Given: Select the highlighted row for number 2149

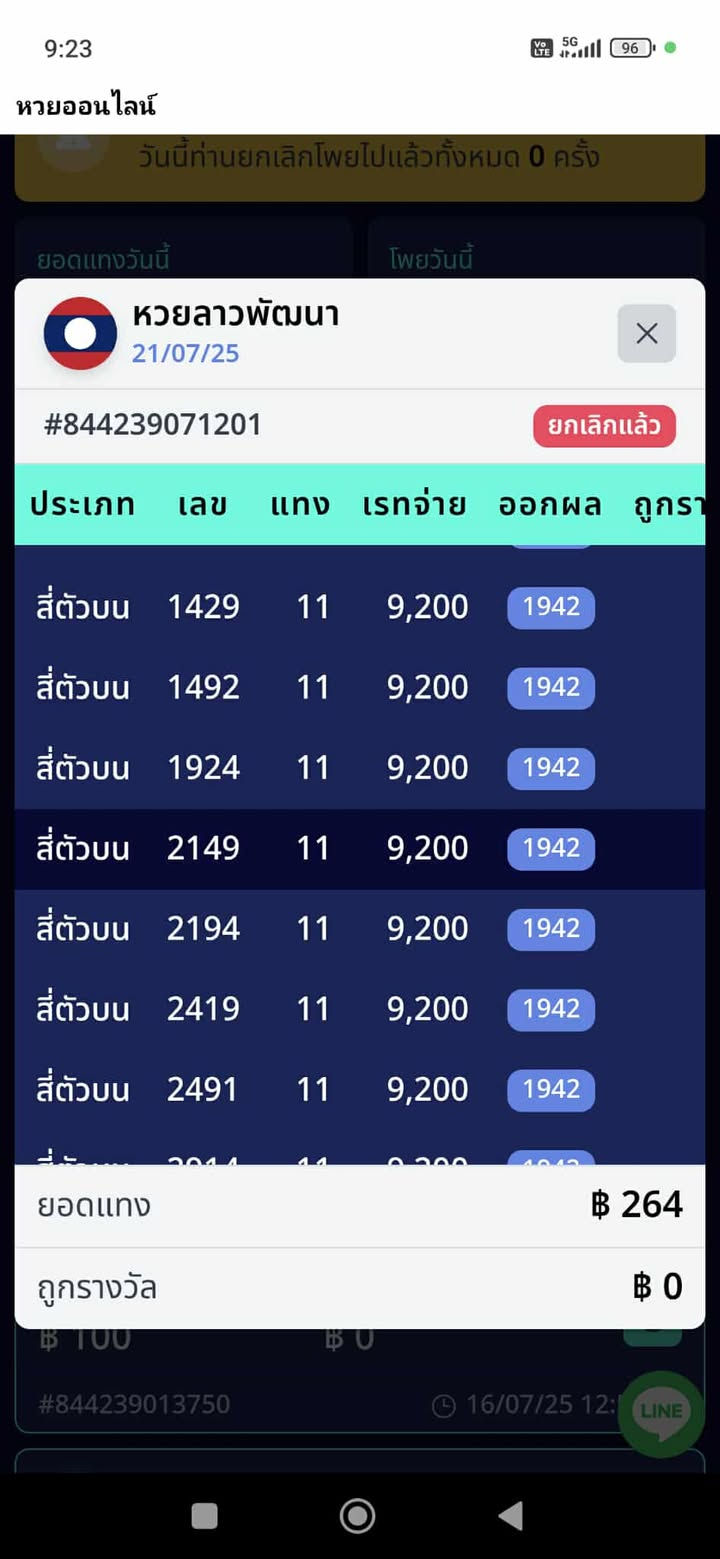Looking at the screenshot, I should pyautogui.click(x=360, y=848).
